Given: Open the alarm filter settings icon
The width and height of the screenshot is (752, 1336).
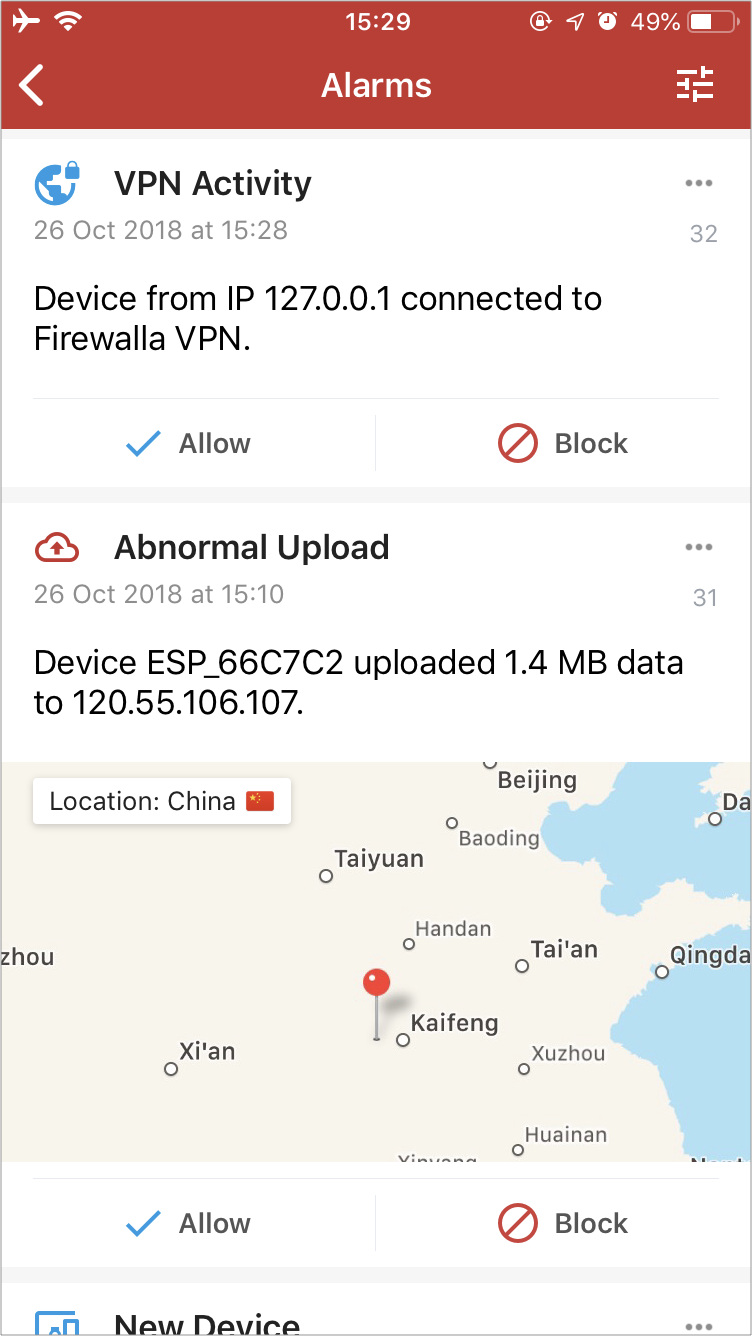Looking at the screenshot, I should pos(695,85).
